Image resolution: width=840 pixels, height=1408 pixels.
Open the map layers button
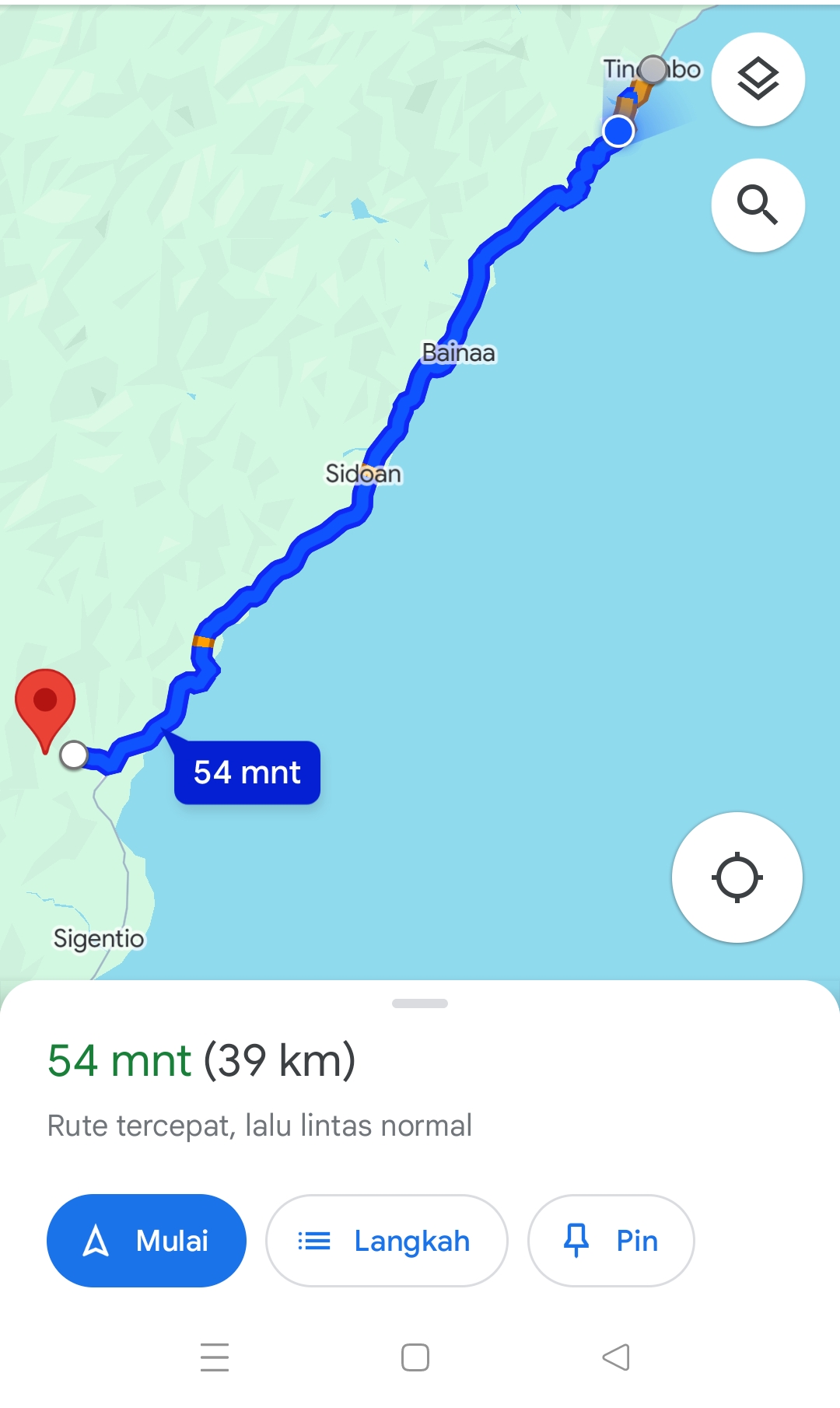tap(758, 79)
